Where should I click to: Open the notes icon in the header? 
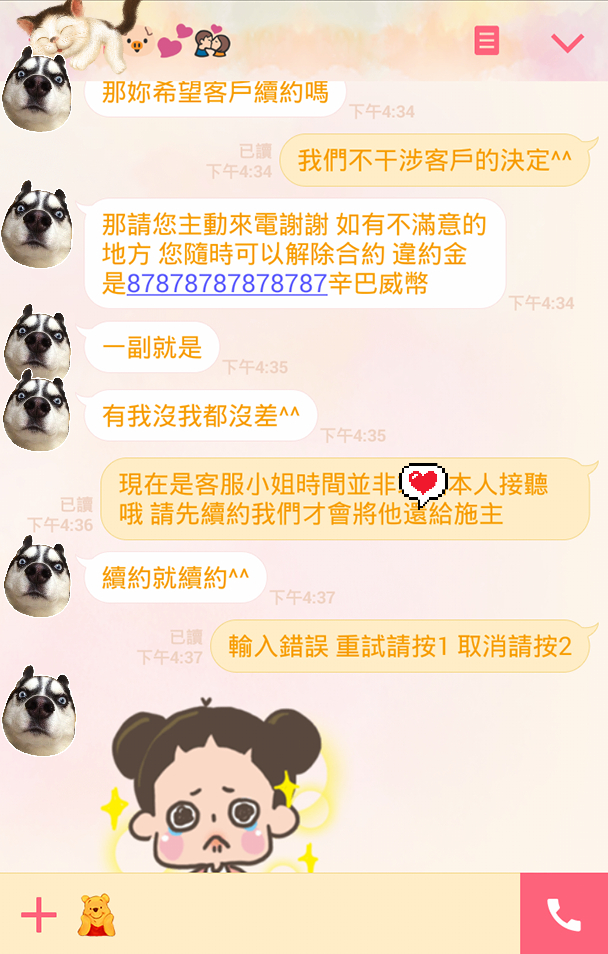487,41
